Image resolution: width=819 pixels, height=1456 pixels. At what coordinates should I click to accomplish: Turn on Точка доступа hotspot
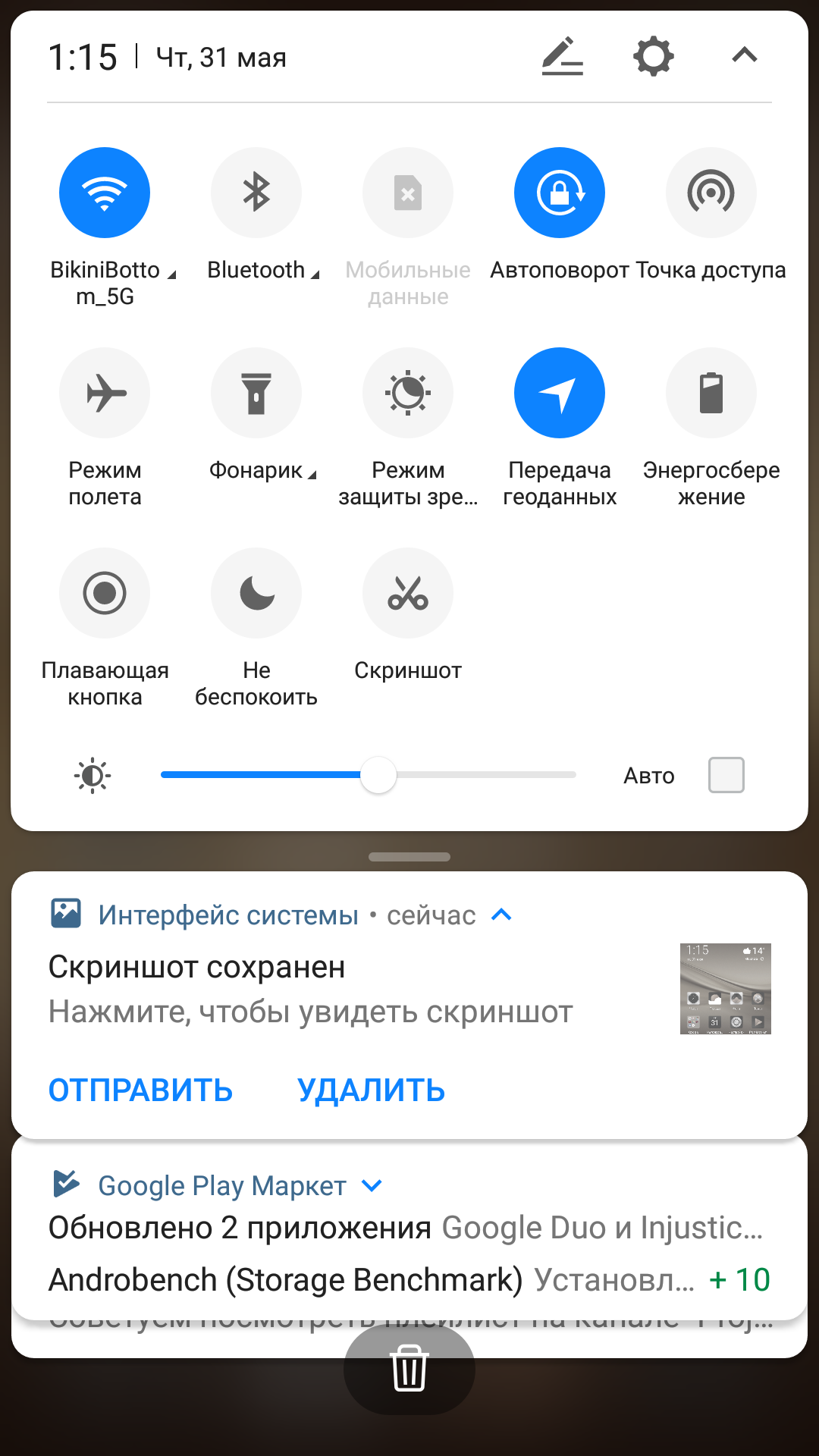pyautogui.click(x=711, y=193)
